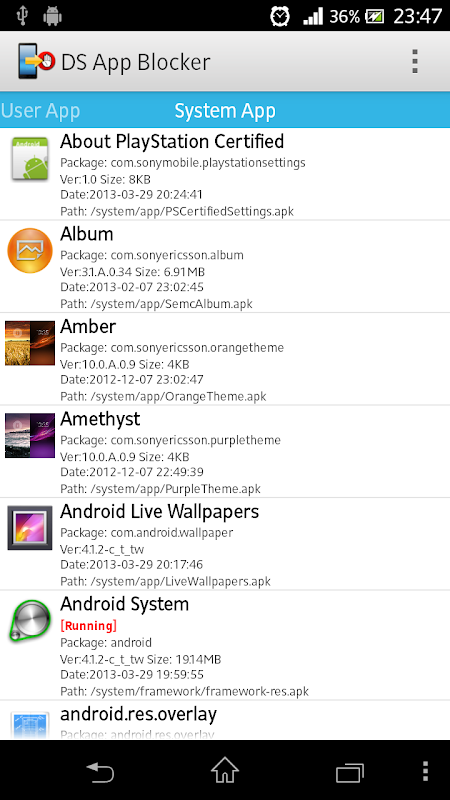The height and width of the screenshot is (800, 450).
Task: Choose the Amethyst theme row
Action: (x=225, y=451)
